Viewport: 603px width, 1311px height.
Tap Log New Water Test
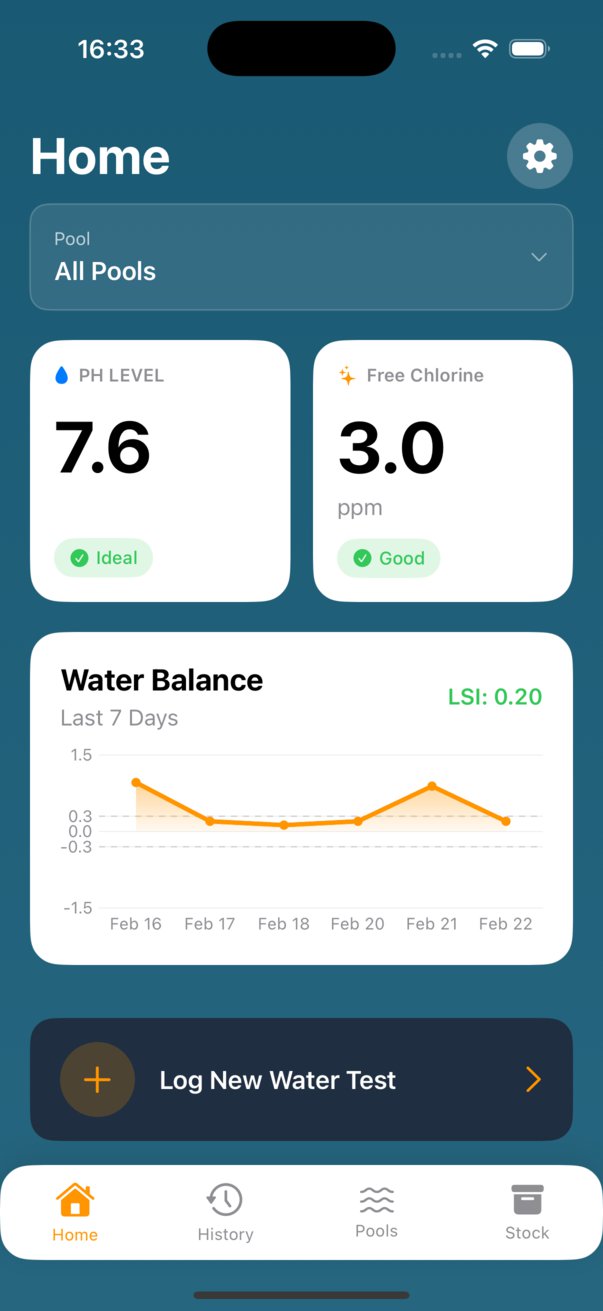coord(301,1079)
